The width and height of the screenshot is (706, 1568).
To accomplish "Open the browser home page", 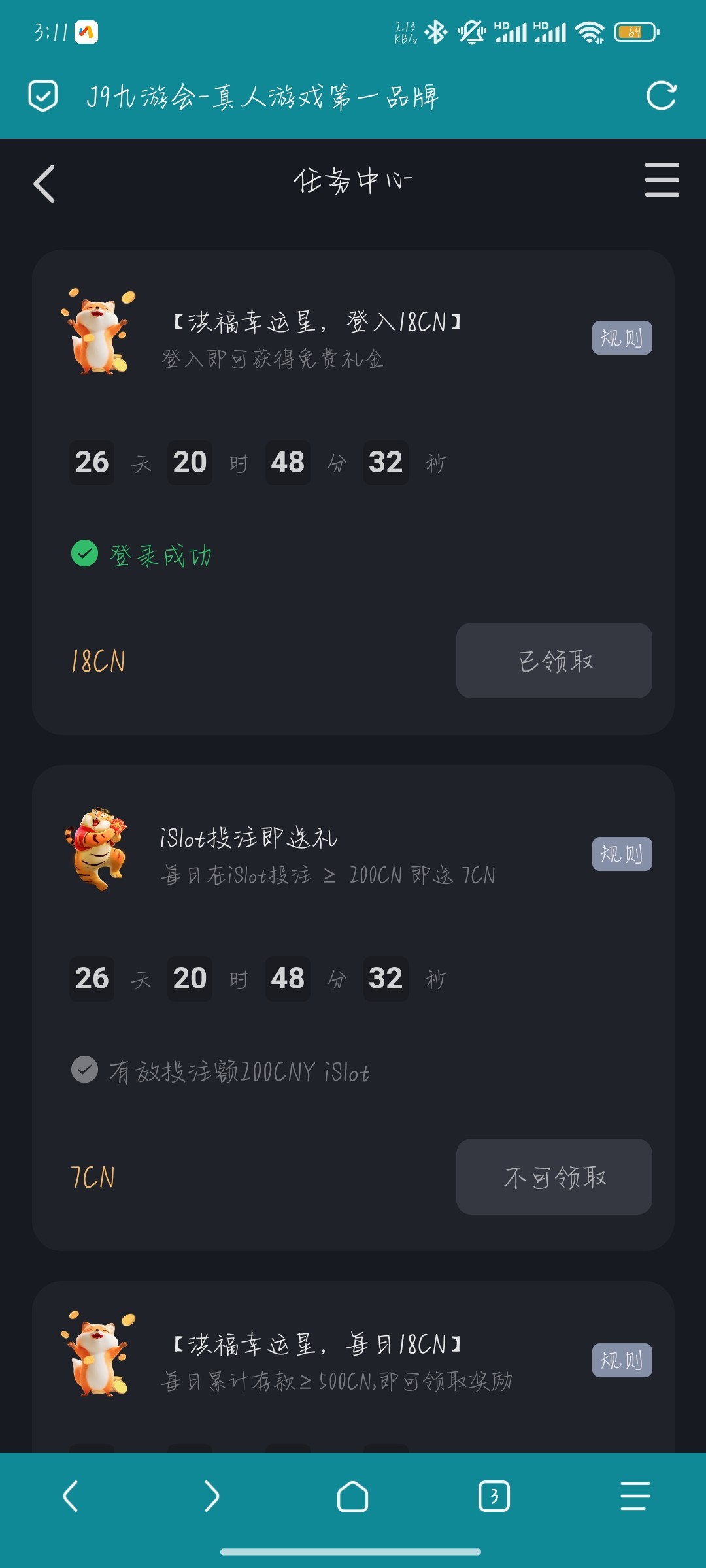I will (353, 1496).
